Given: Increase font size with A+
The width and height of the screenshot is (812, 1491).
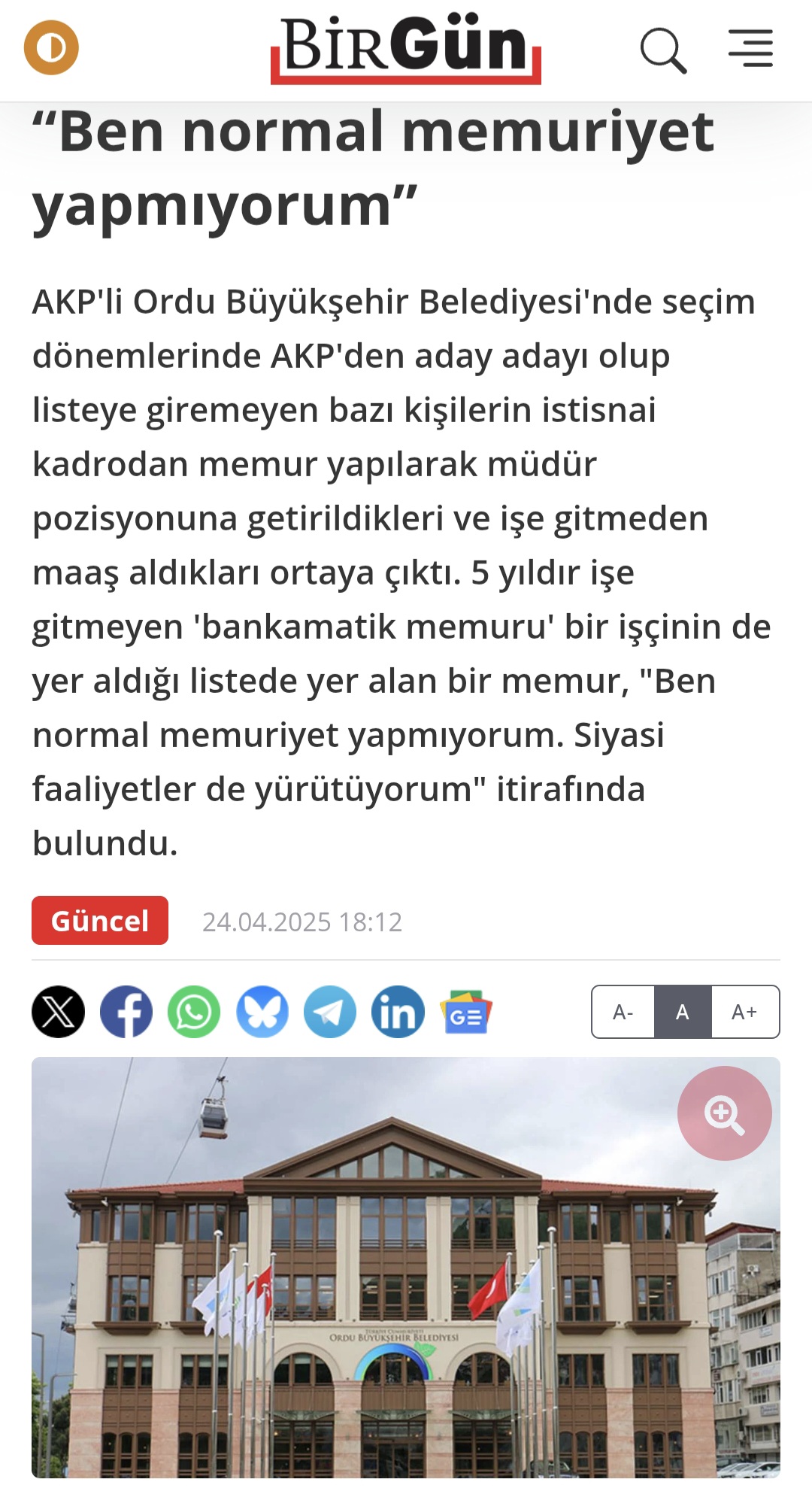Looking at the screenshot, I should pyautogui.click(x=744, y=1012).
